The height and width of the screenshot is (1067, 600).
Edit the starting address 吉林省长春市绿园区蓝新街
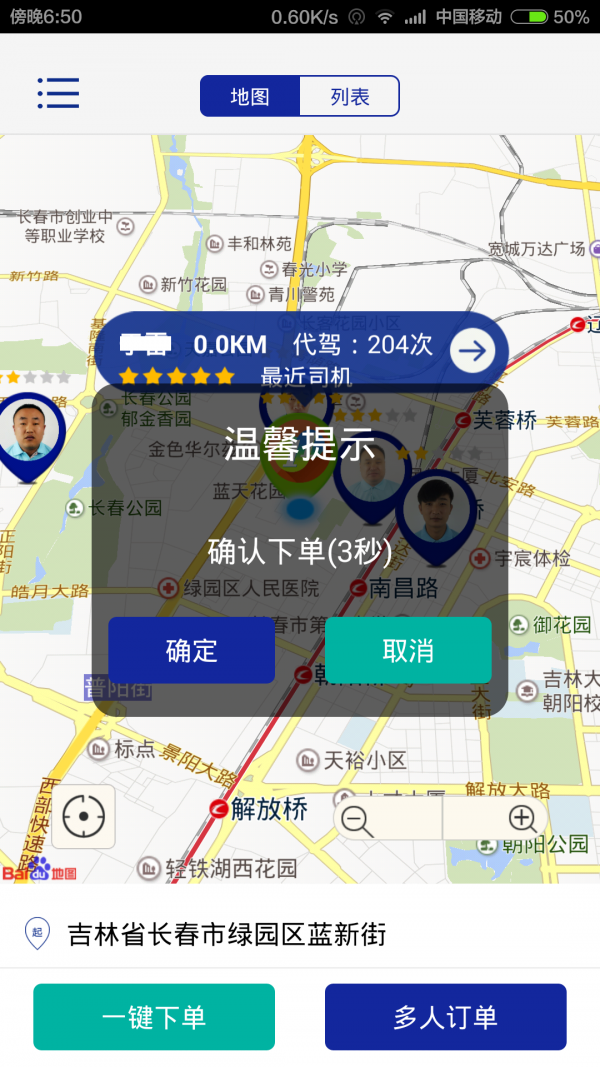click(x=226, y=934)
